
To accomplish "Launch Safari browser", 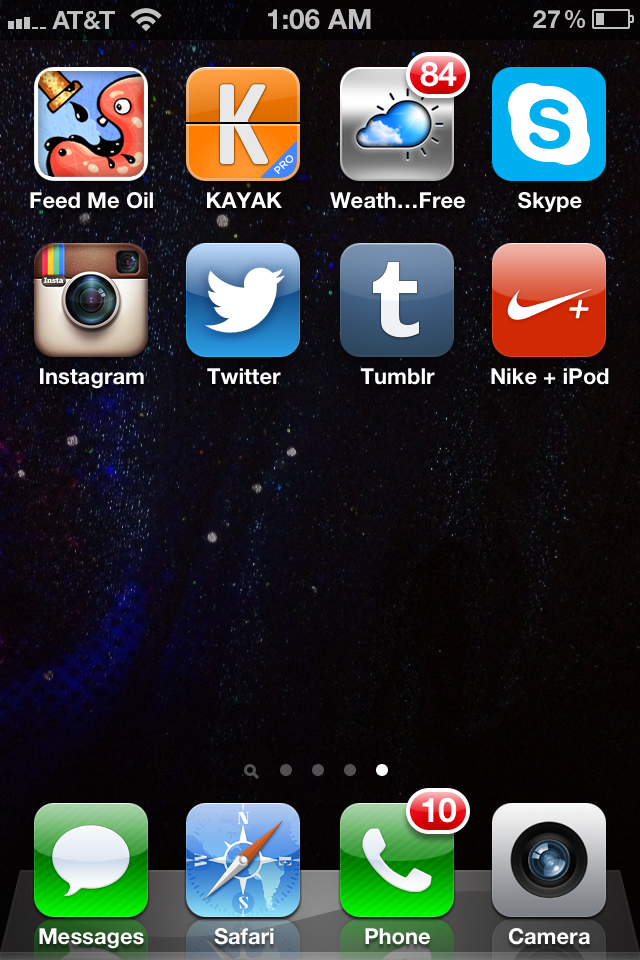I will point(243,860).
